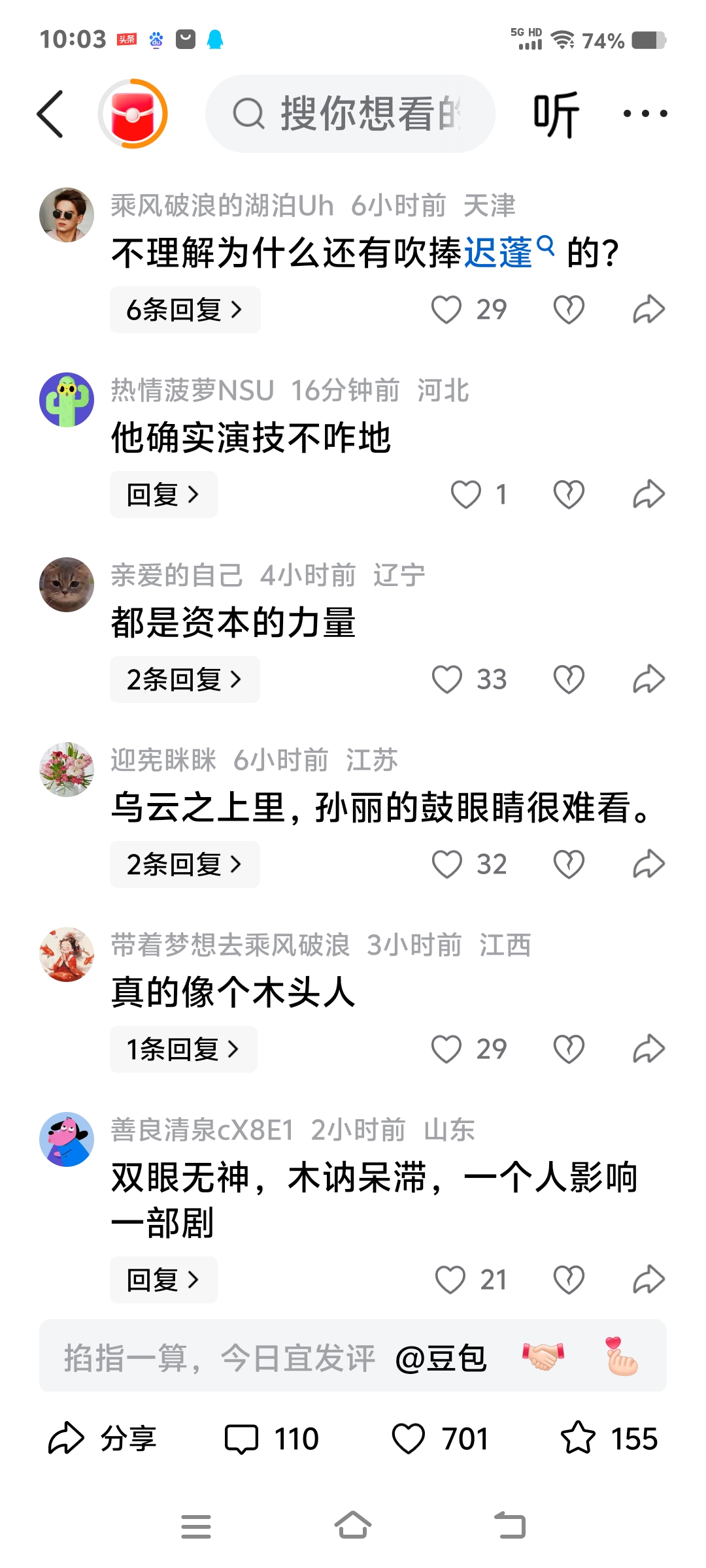Screen dimensions: 706x1568
Task: Like 热情菠萝NSU's comment
Action: point(466,495)
